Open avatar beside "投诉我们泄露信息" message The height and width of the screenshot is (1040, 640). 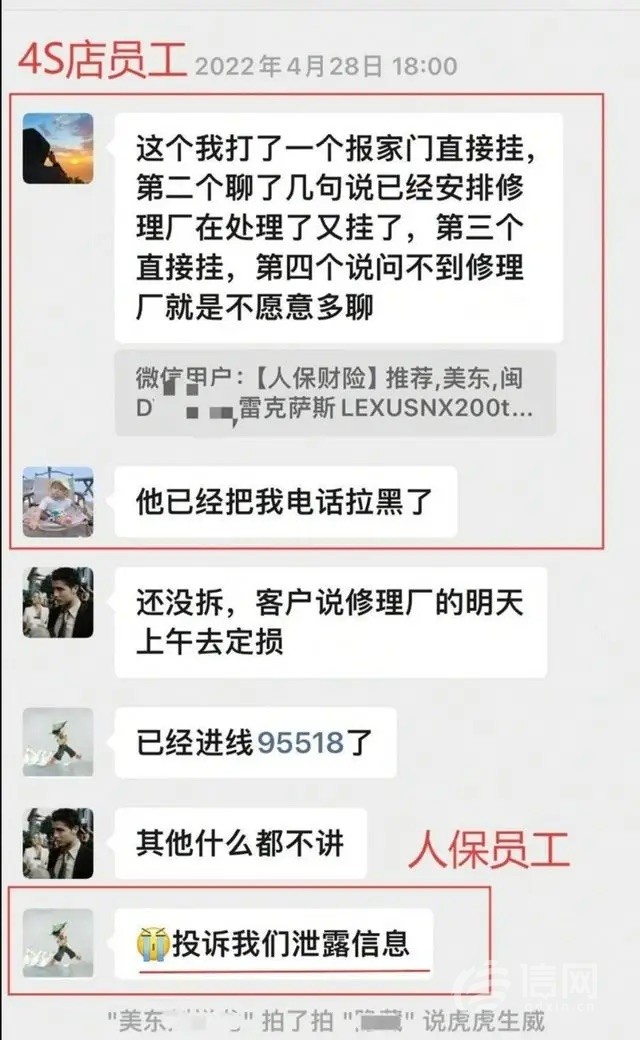coord(58,943)
